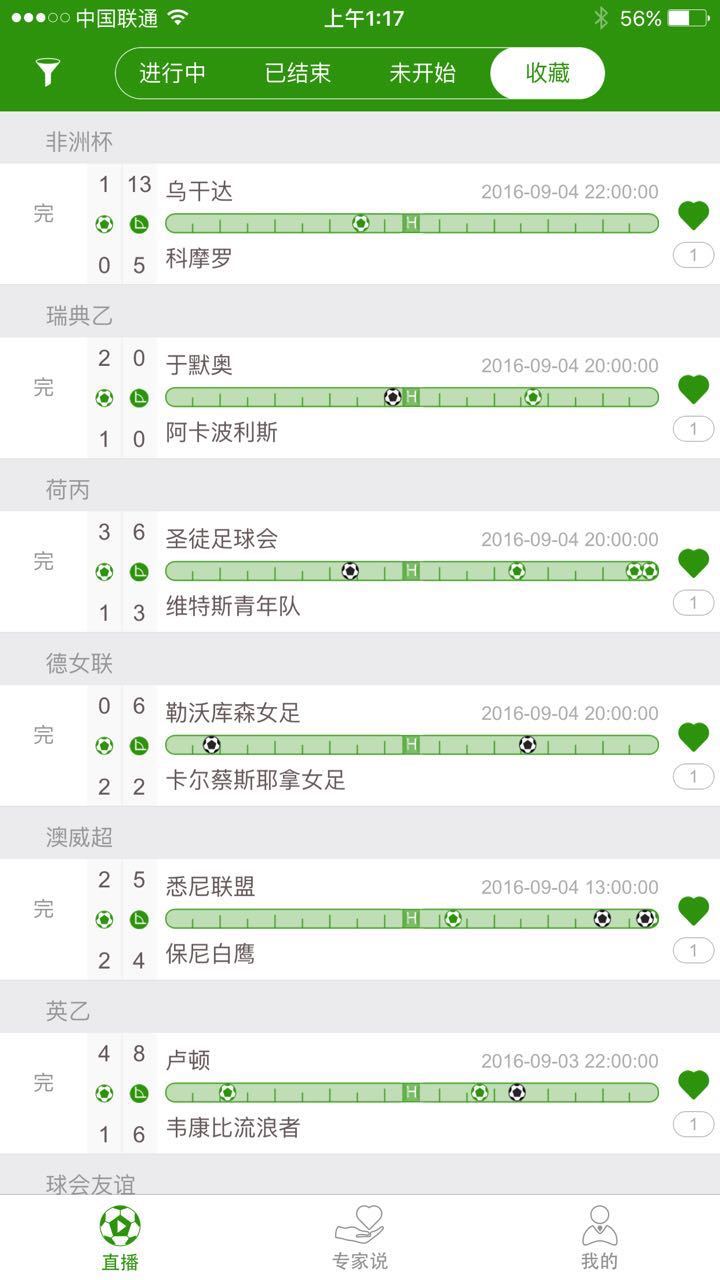Screen dimensions: 720x1280
Task: Switch to the 我的 tab
Action: 599,1238
